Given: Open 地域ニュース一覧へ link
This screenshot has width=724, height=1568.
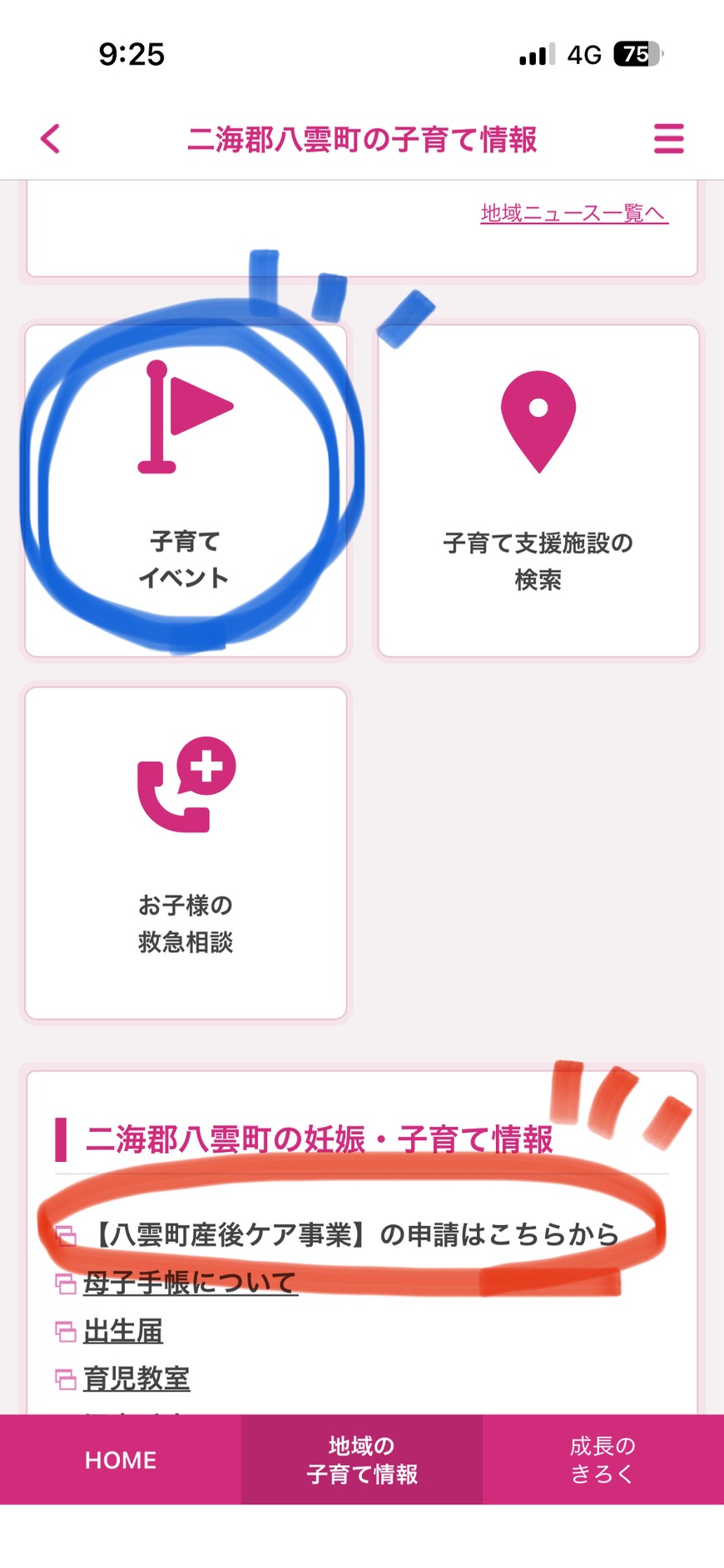Looking at the screenshot, I should point(574,213).
